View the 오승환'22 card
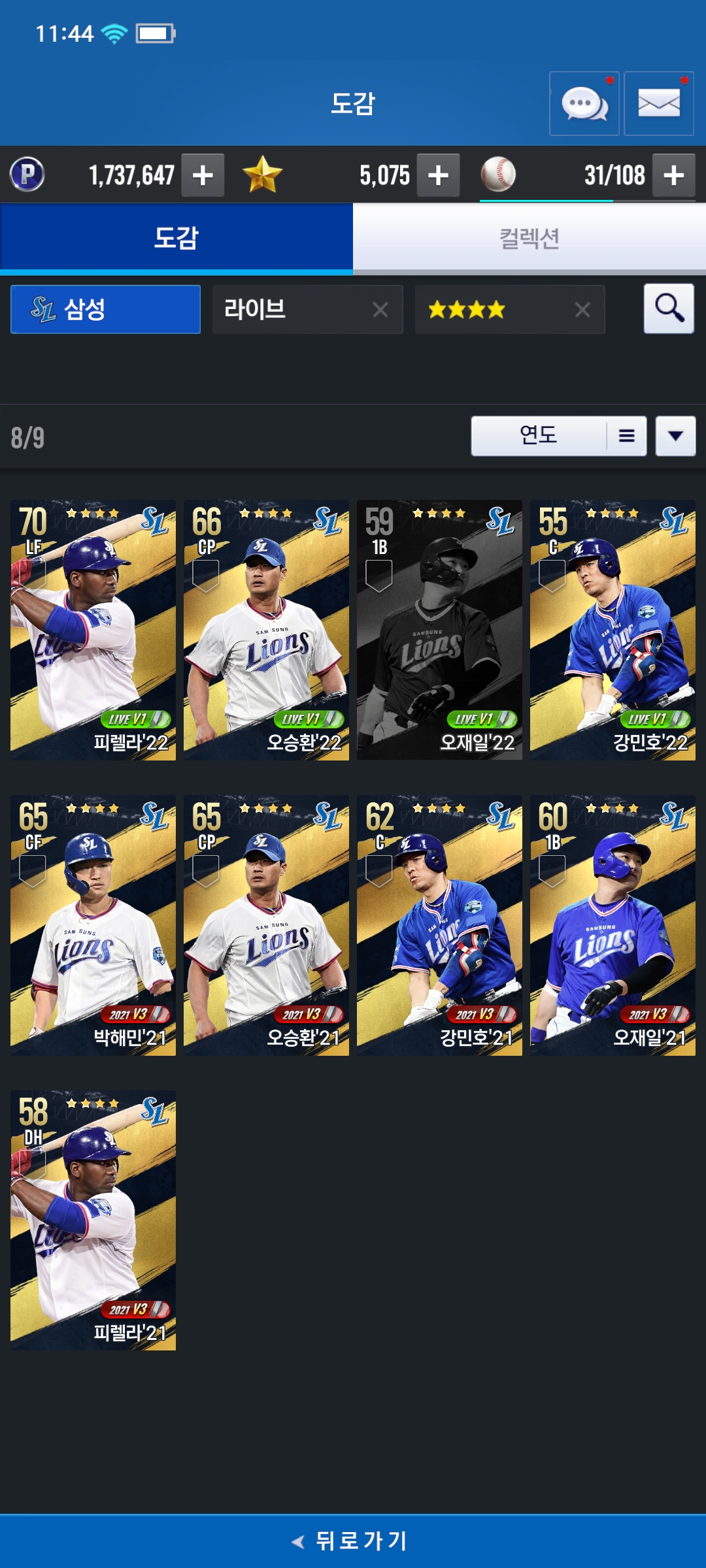The width and height of the screenshot is (706, 1568). coord(266,630)
